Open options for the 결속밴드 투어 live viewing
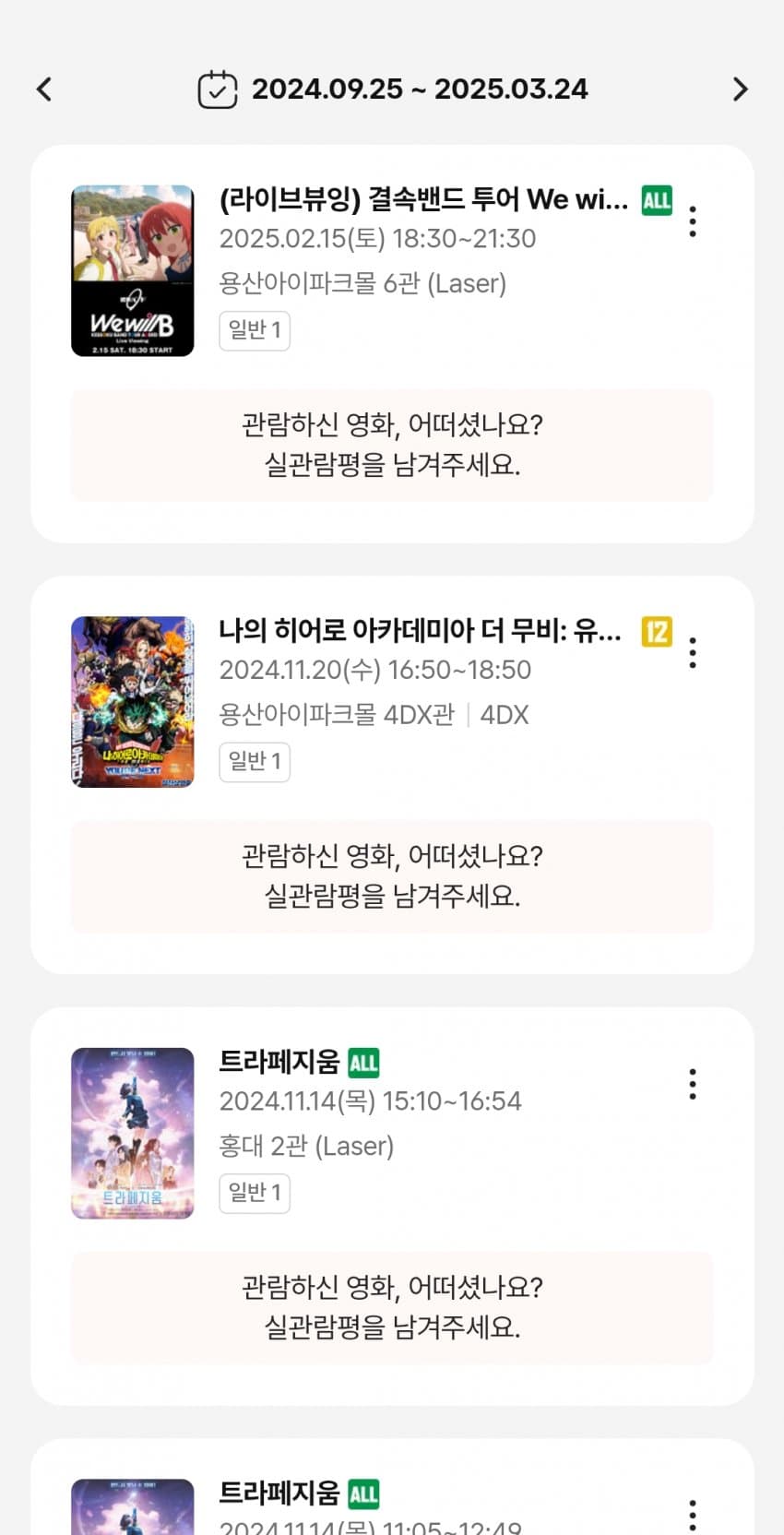The width and height of the screenshot is (784, 1535). pos(693,222)
